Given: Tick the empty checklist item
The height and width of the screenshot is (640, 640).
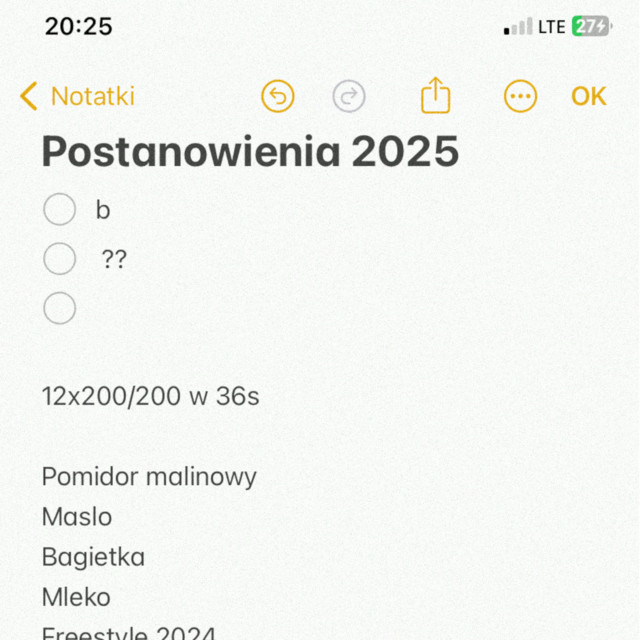Looking at the screenshot, I should click(60, 308).
